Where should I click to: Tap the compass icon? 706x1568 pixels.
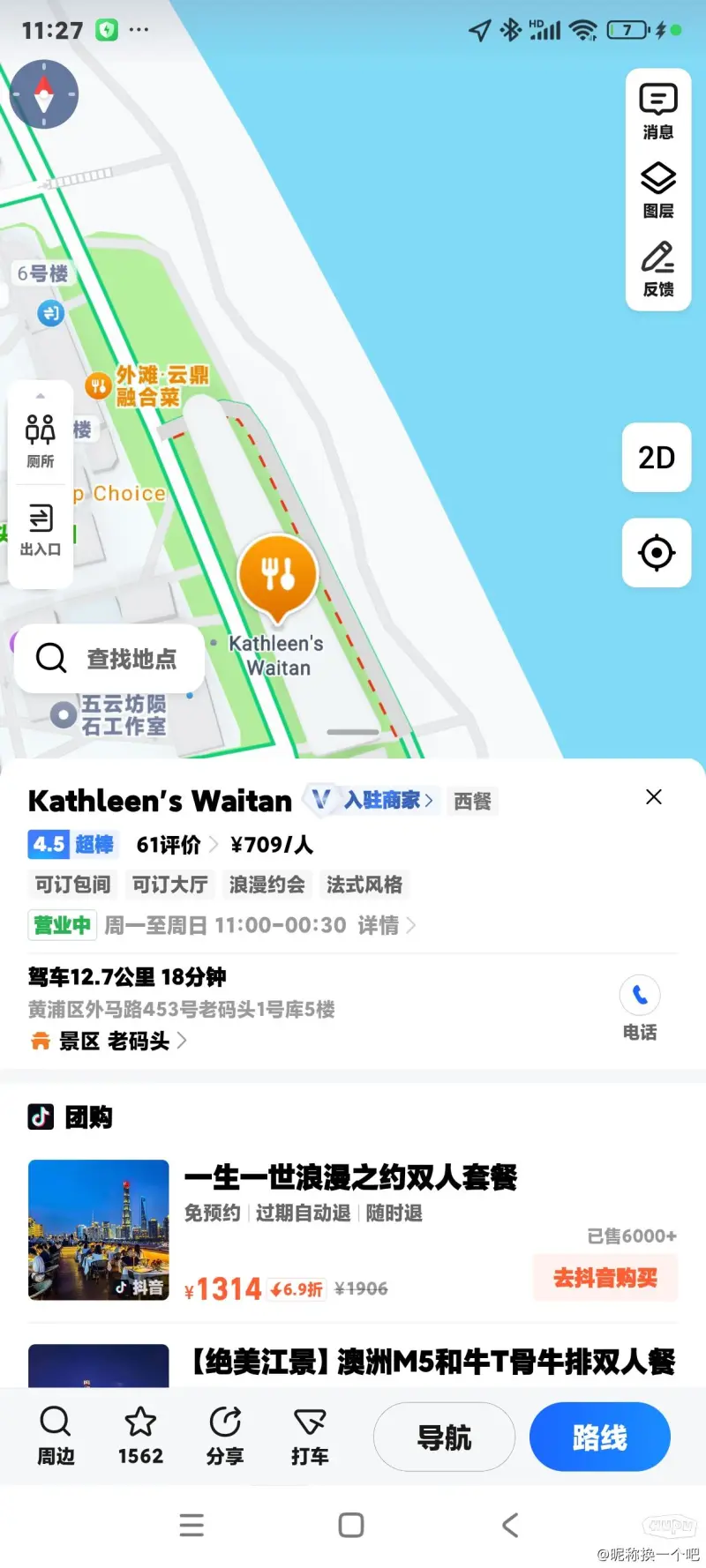coord(44,94)
